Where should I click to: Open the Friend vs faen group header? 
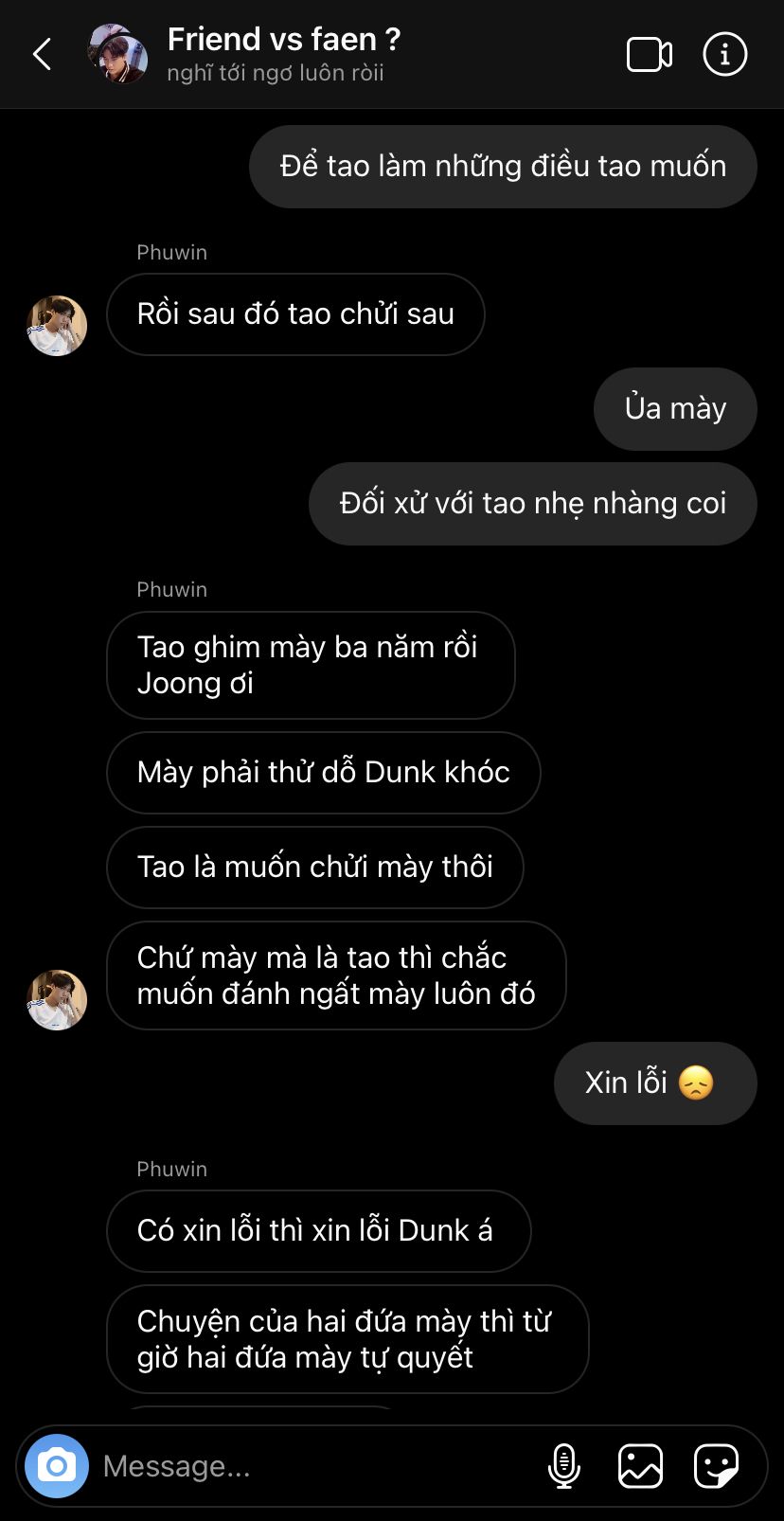pyautogui.click(x=283, y=54)
